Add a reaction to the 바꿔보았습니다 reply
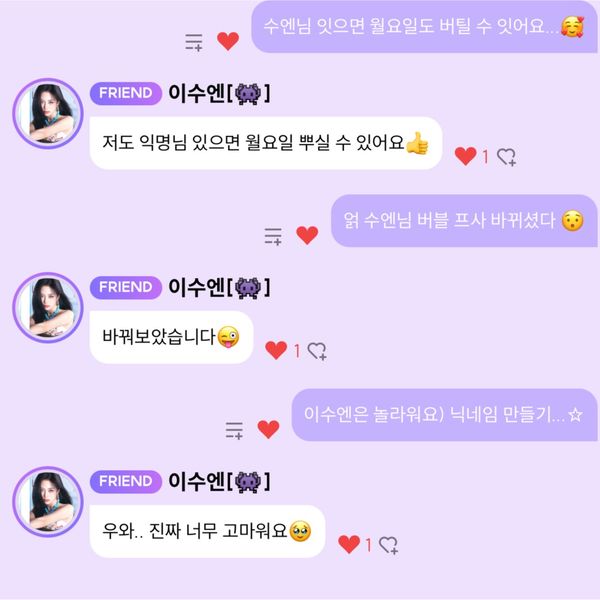This screenshot has height=600, width=600. tap(317, 350)
